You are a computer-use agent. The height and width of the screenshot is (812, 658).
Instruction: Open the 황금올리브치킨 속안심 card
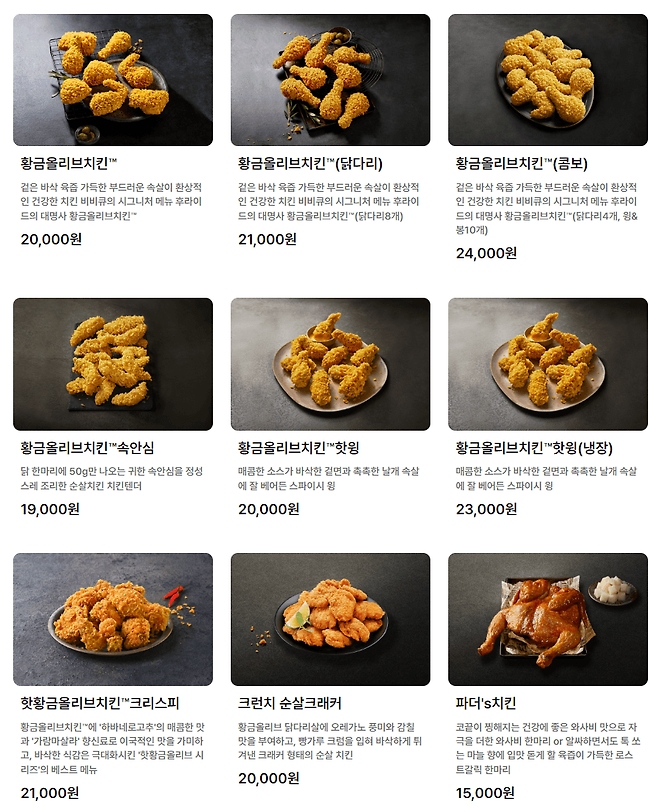(x=112, y=364)
